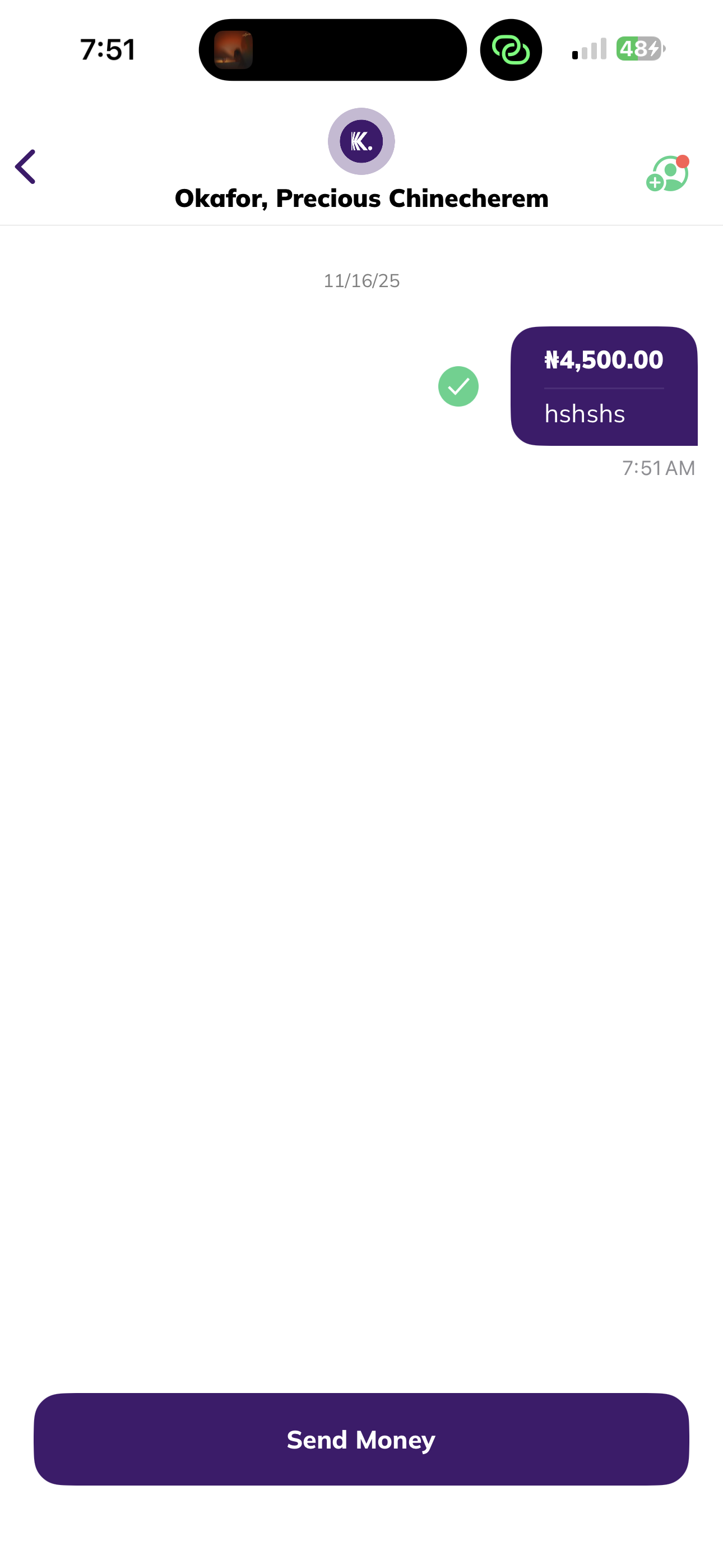Tap the Send Money button
Screen dimensions: 723x1568
tap(361, 1439)
